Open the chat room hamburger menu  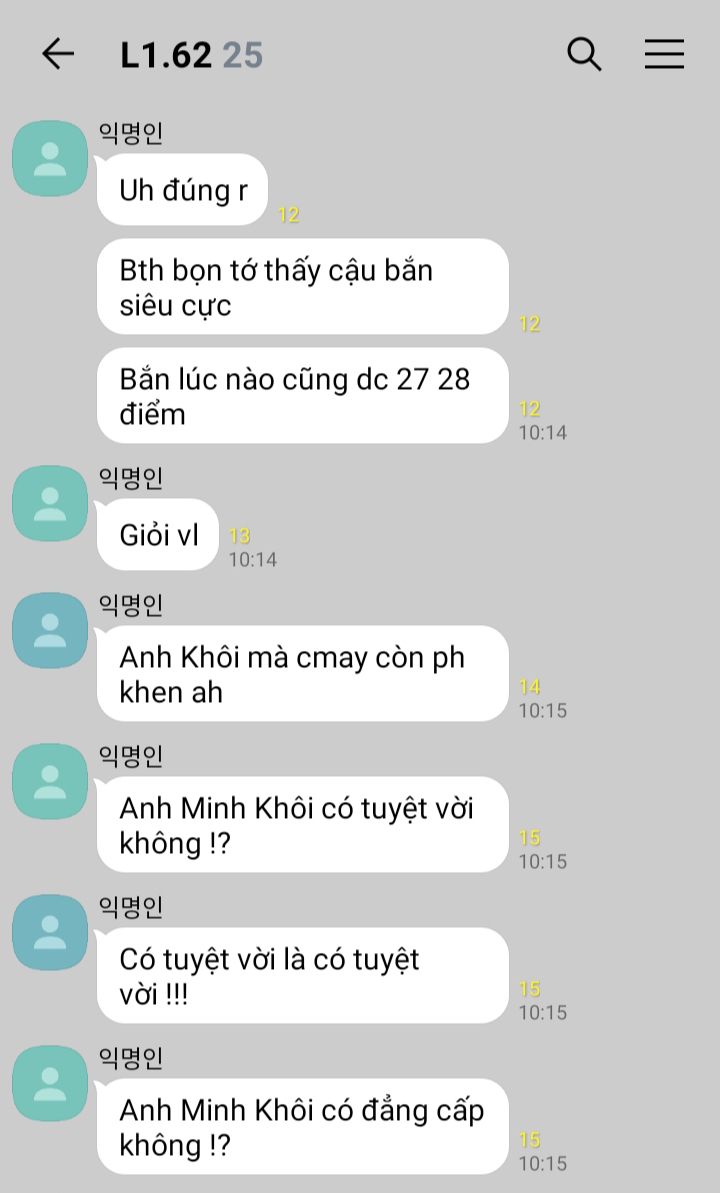664,55
